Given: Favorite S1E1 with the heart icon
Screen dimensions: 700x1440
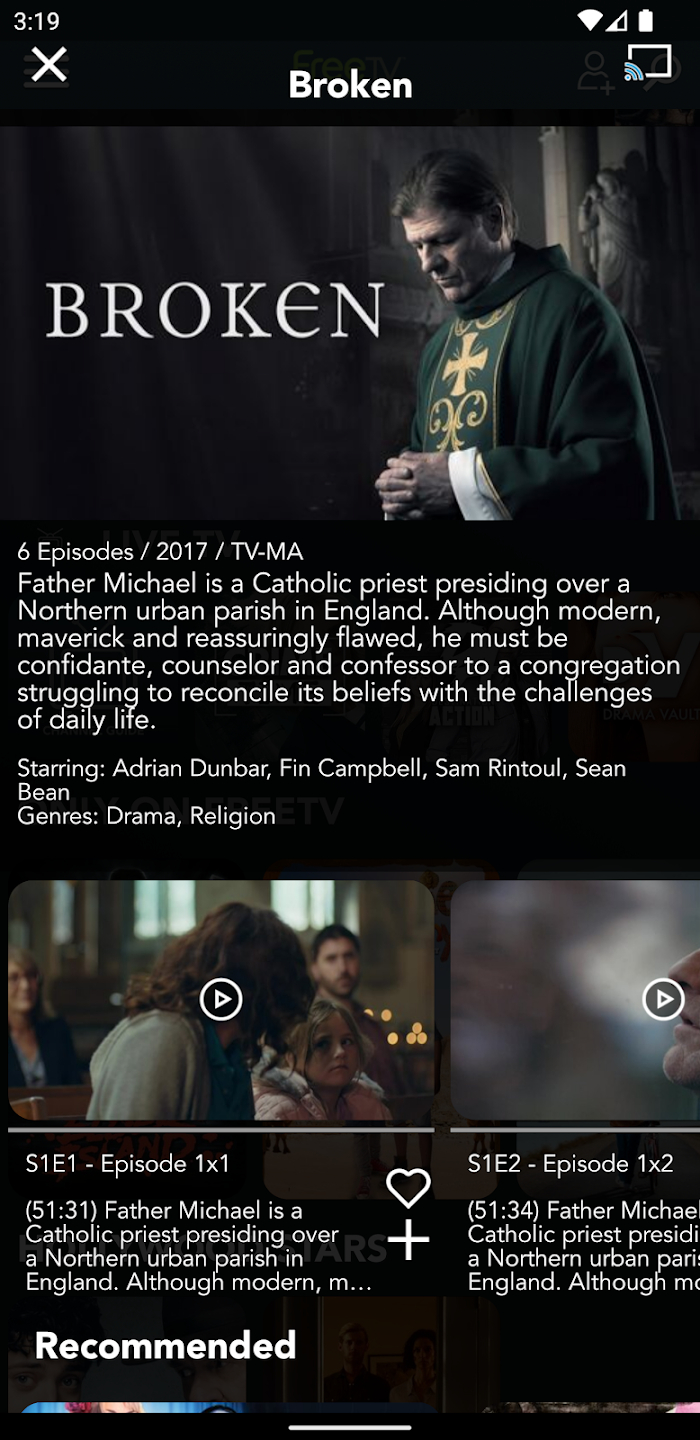Looking at the screenshot, I should click(x=408, y=1188).
